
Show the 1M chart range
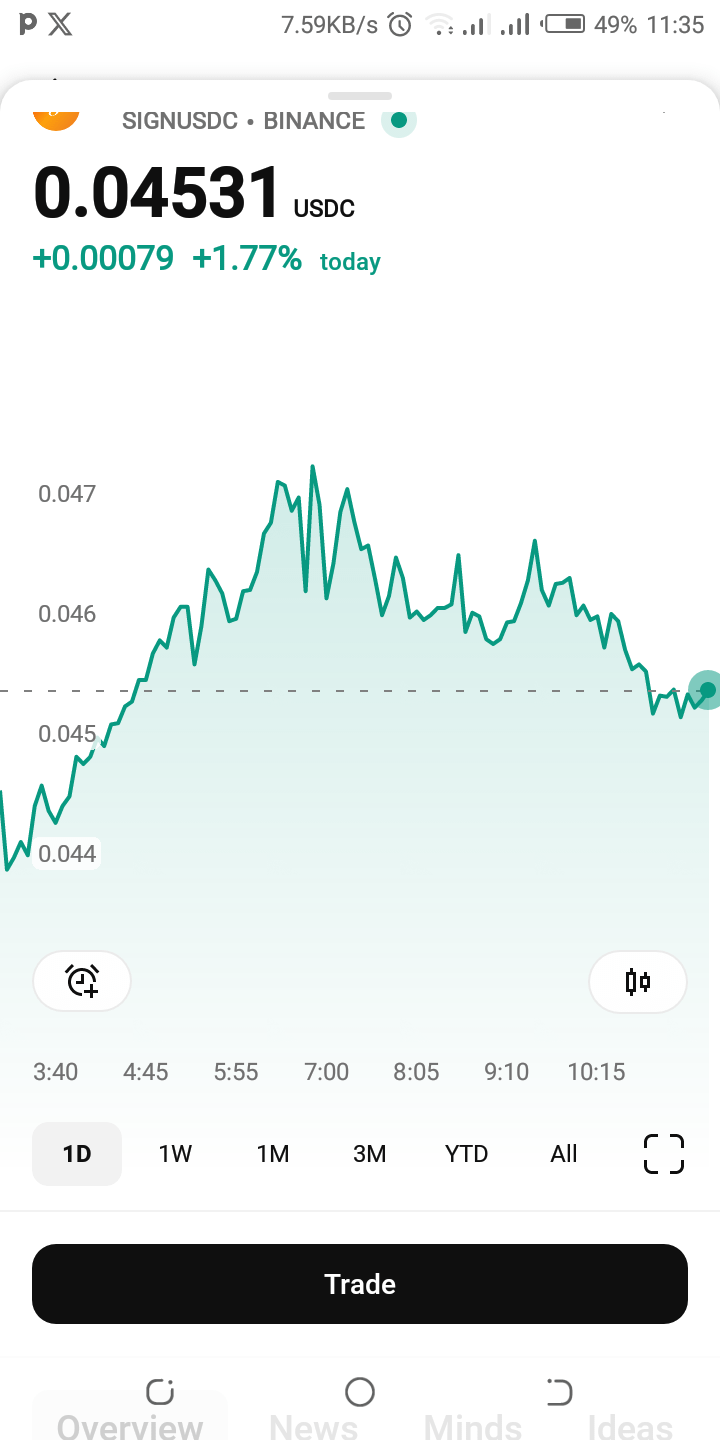pyautogui.click(x=272, y=1154)
